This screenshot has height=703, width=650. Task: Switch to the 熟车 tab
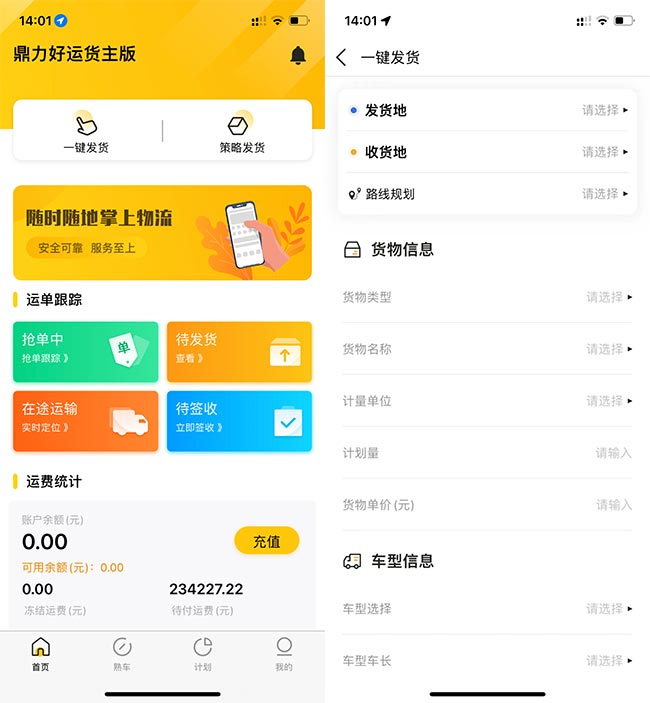[x=122, y=654]
